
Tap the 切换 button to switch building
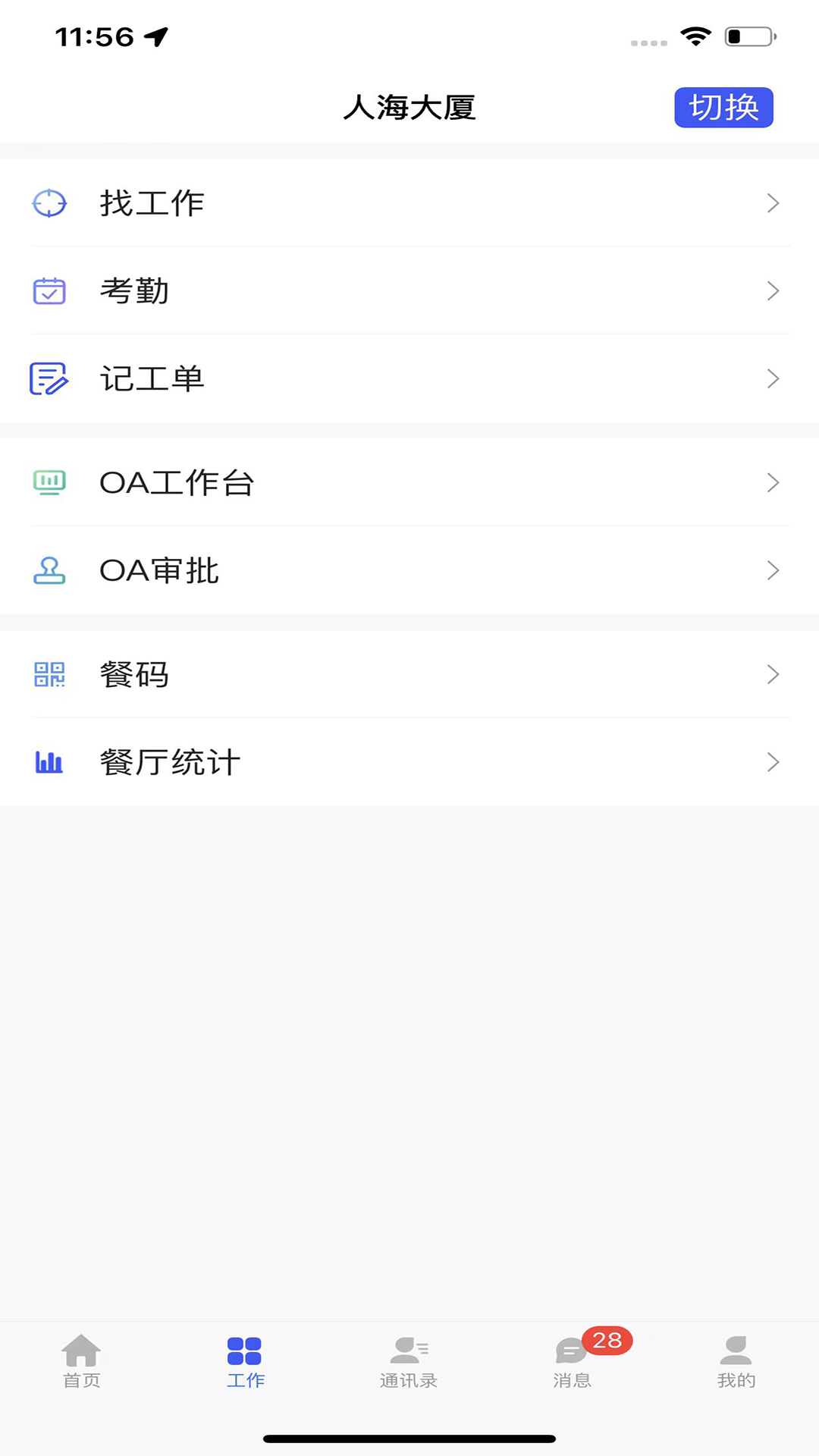(723, 108)
